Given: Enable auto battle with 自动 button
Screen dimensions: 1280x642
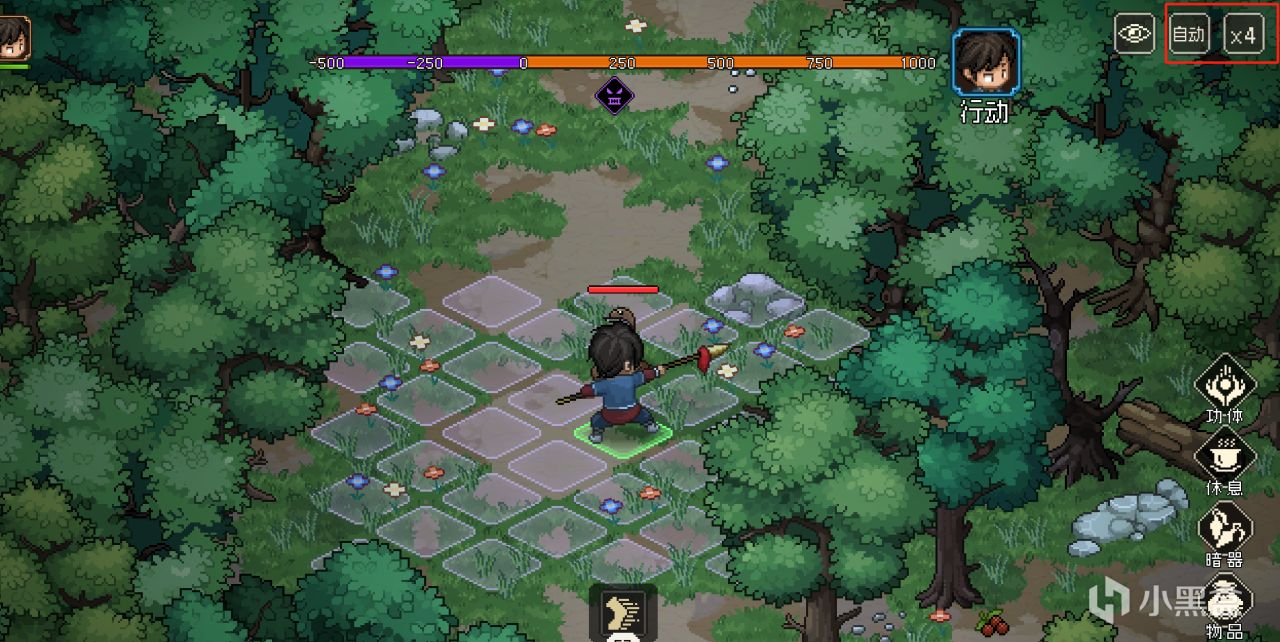Looking at the screenshot, I should (1188, 35).
